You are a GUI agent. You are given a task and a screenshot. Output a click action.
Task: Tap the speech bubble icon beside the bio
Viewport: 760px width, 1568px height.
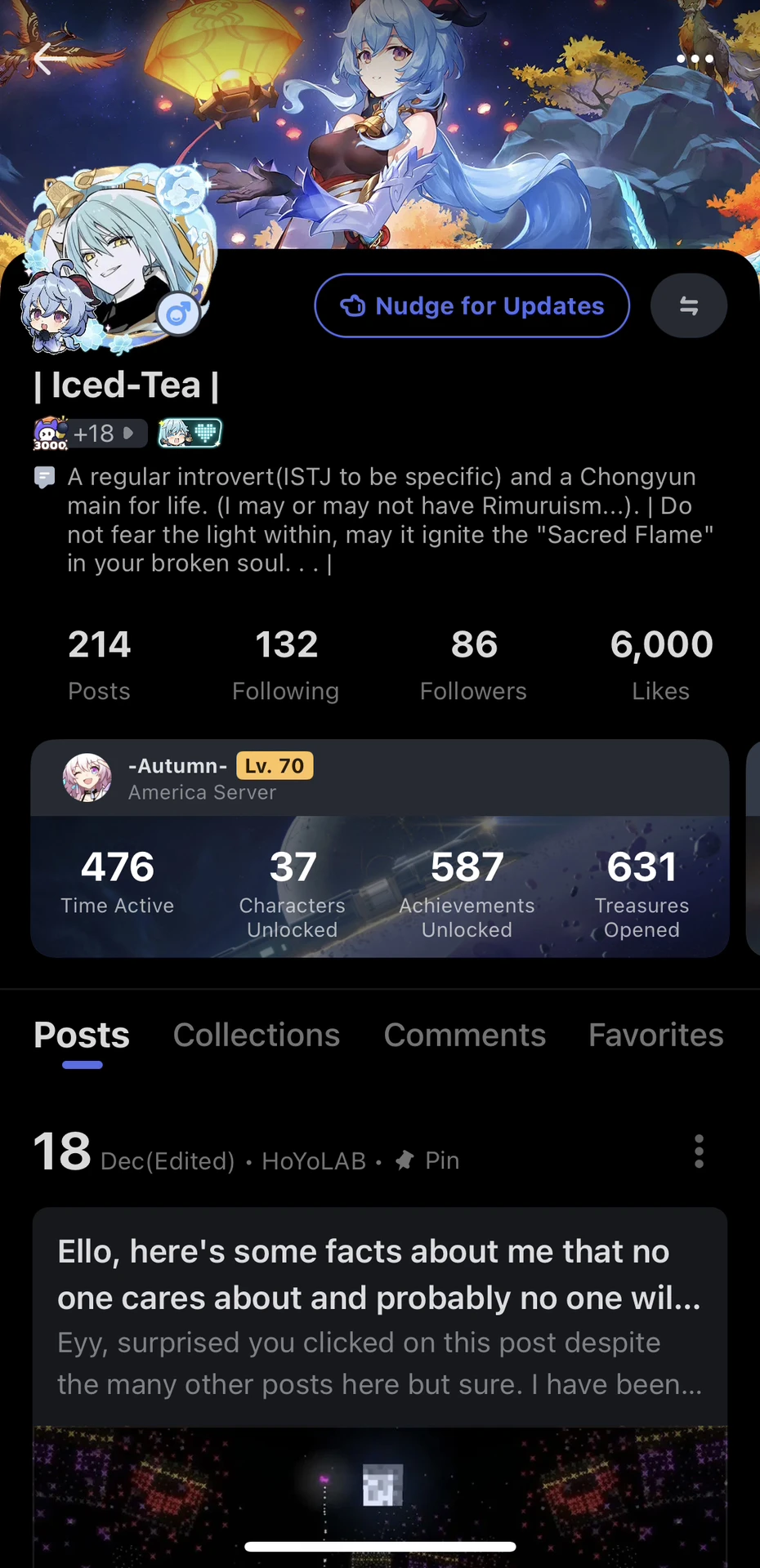[45, 476]
